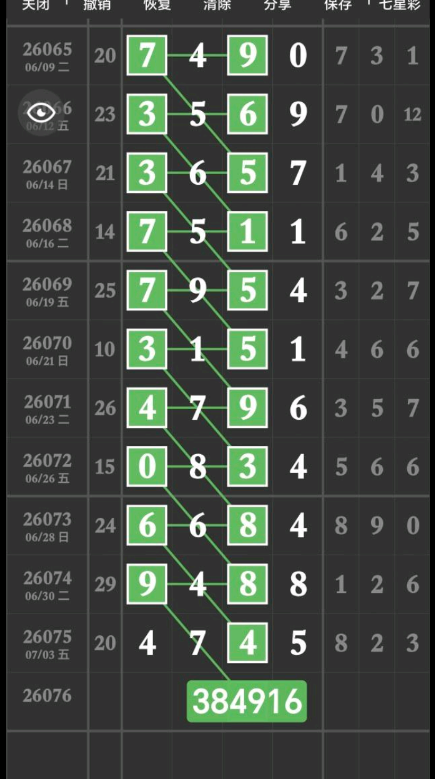Open the 七星彩 lottery selector
435x779 pixels.
click(x=400, y=5)
